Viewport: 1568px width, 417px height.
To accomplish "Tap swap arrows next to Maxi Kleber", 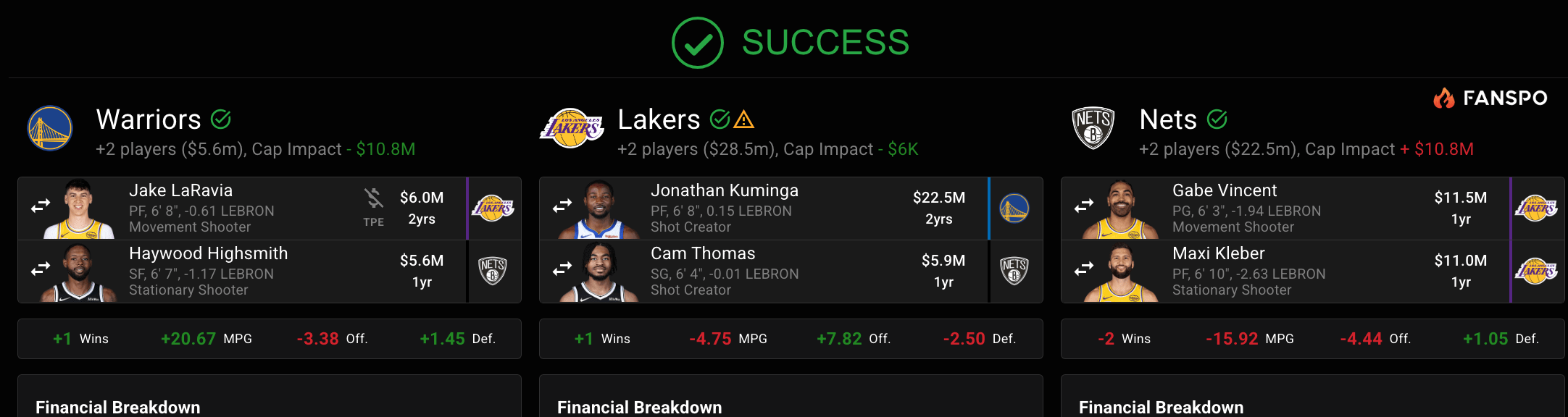I will [x=1084, y=269].
